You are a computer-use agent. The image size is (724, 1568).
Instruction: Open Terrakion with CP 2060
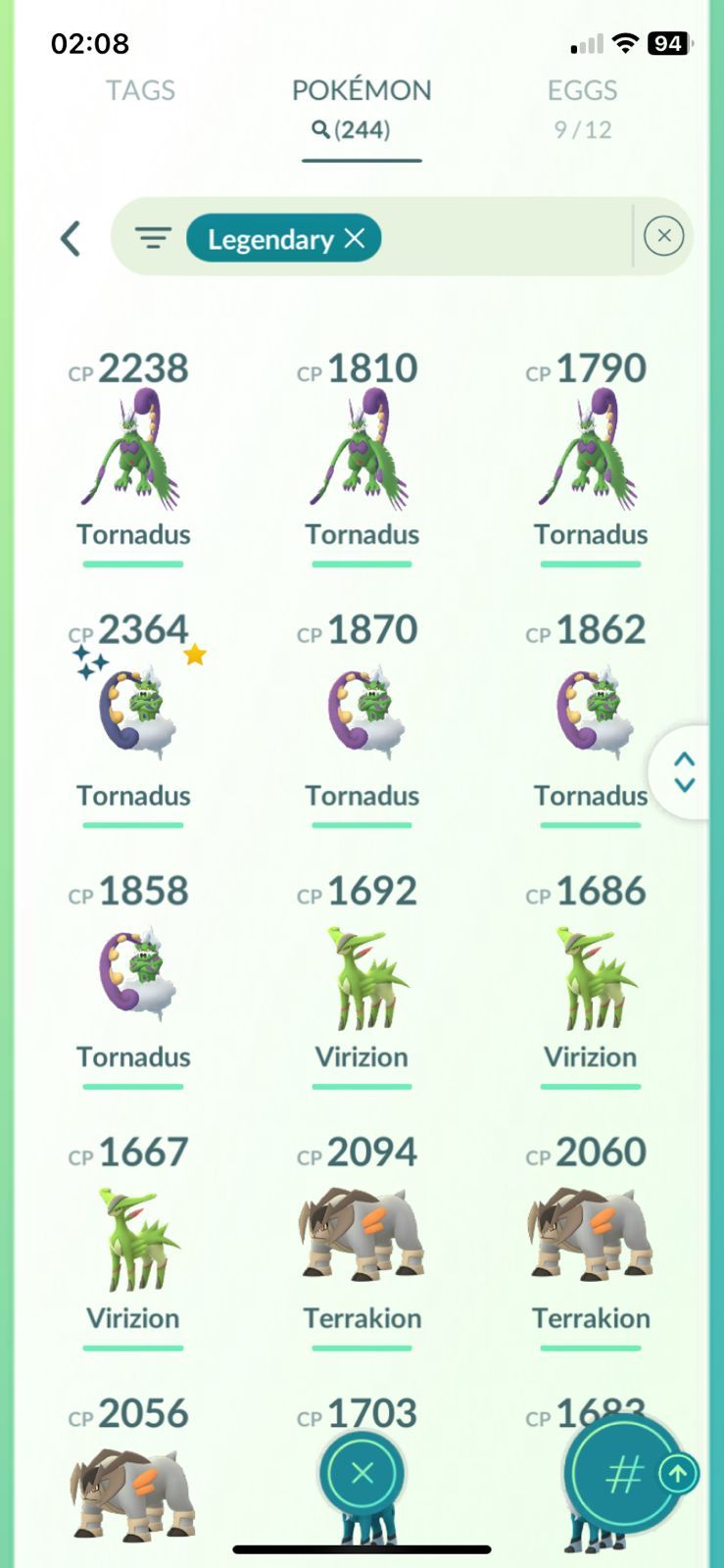(x=590, y=1235)
